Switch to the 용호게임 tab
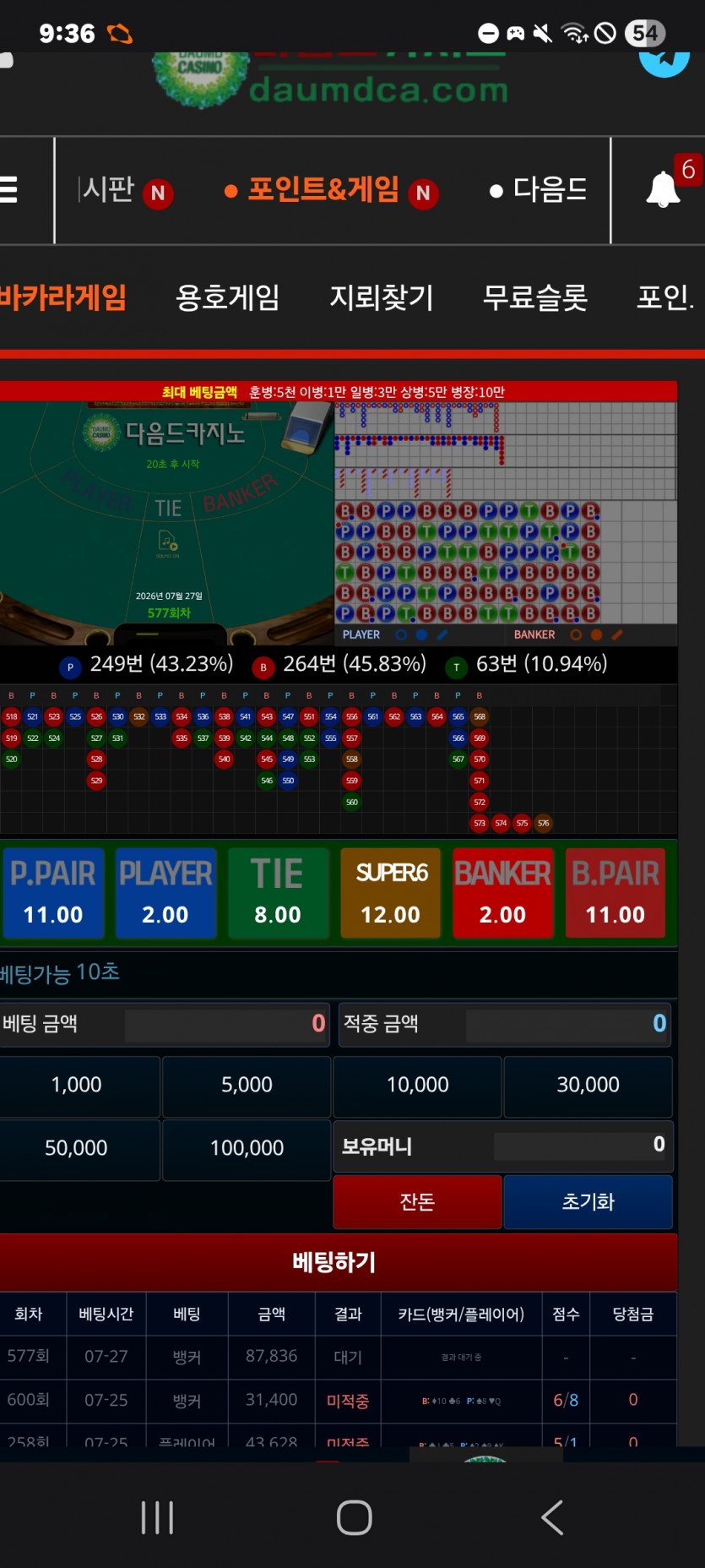The width and height of the screenshot is (705, 1568). (227, 297)
